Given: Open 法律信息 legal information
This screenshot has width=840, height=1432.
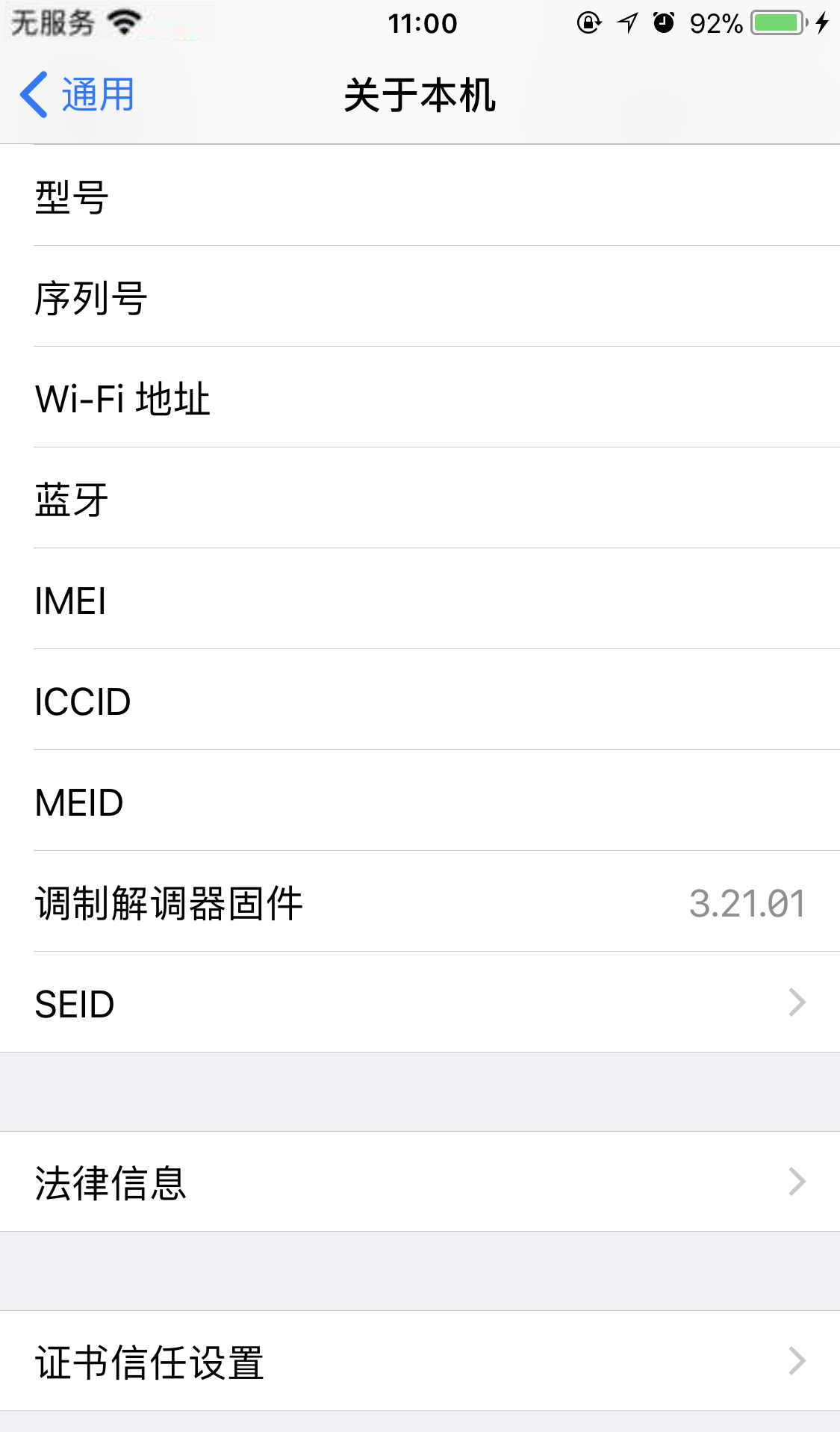Looking at the screenshot, I should point(418,1181).
